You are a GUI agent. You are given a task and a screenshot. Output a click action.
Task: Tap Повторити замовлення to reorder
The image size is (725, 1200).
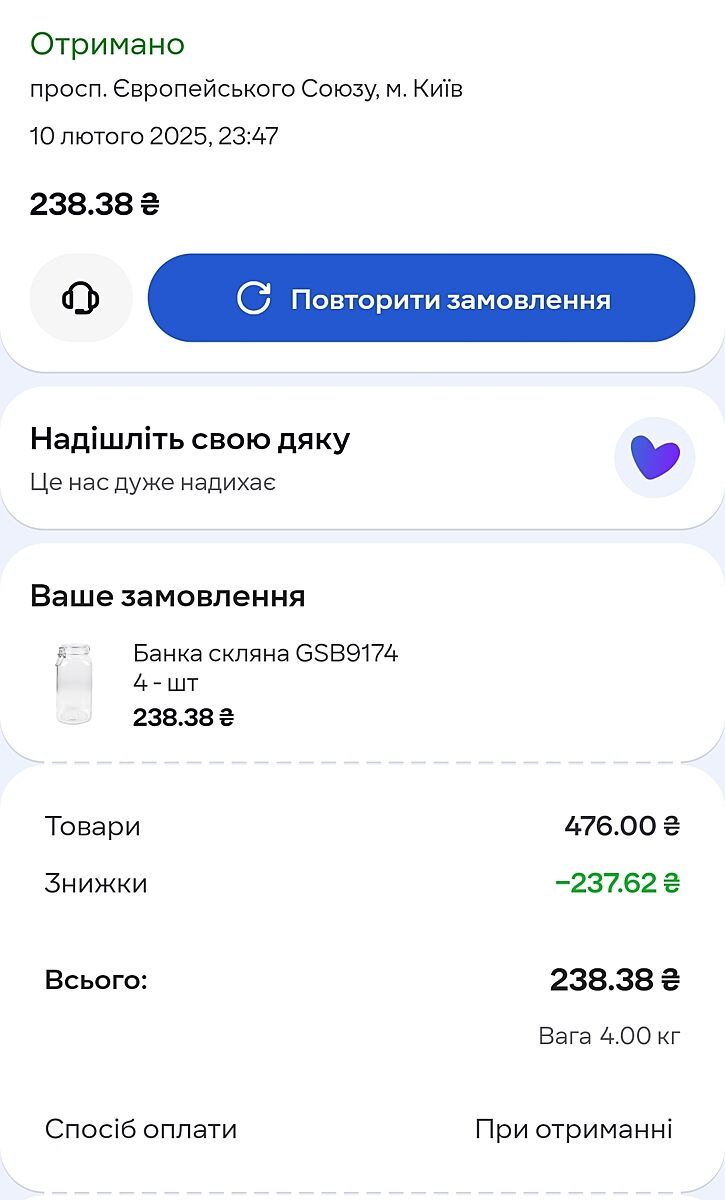coord(421,298)
